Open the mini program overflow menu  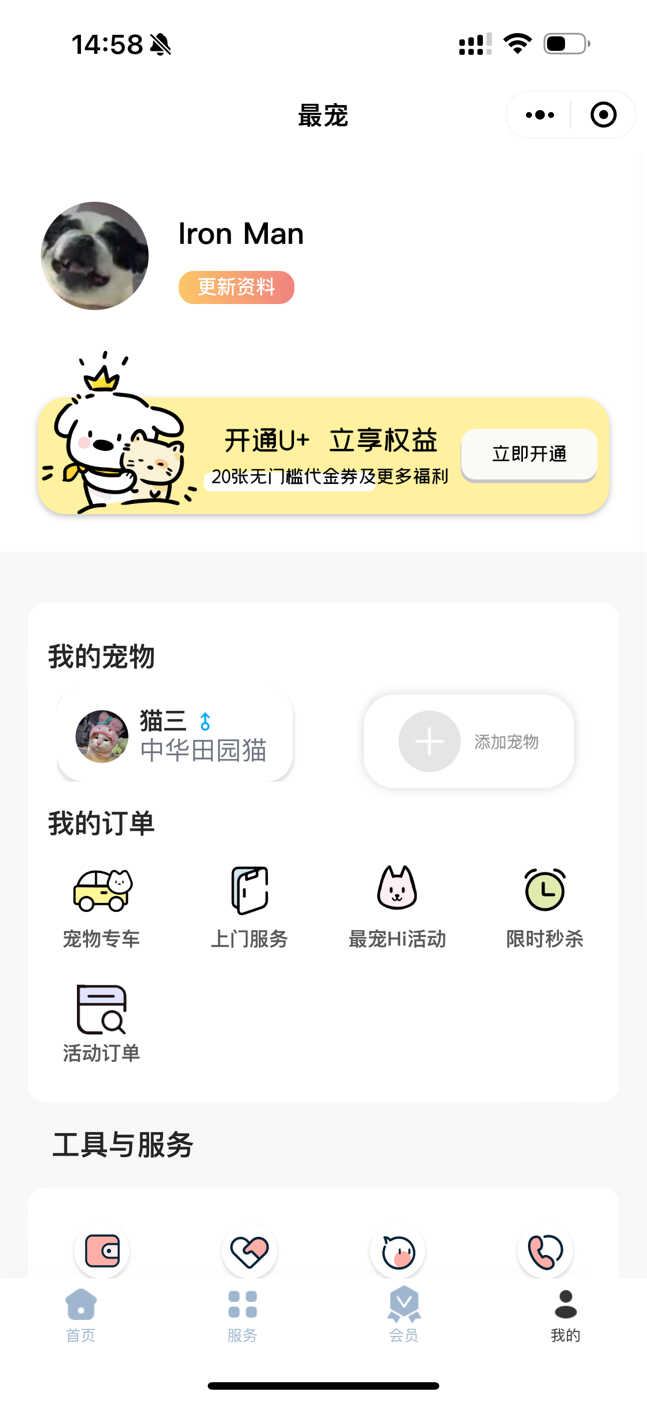(x=540, y=115)
